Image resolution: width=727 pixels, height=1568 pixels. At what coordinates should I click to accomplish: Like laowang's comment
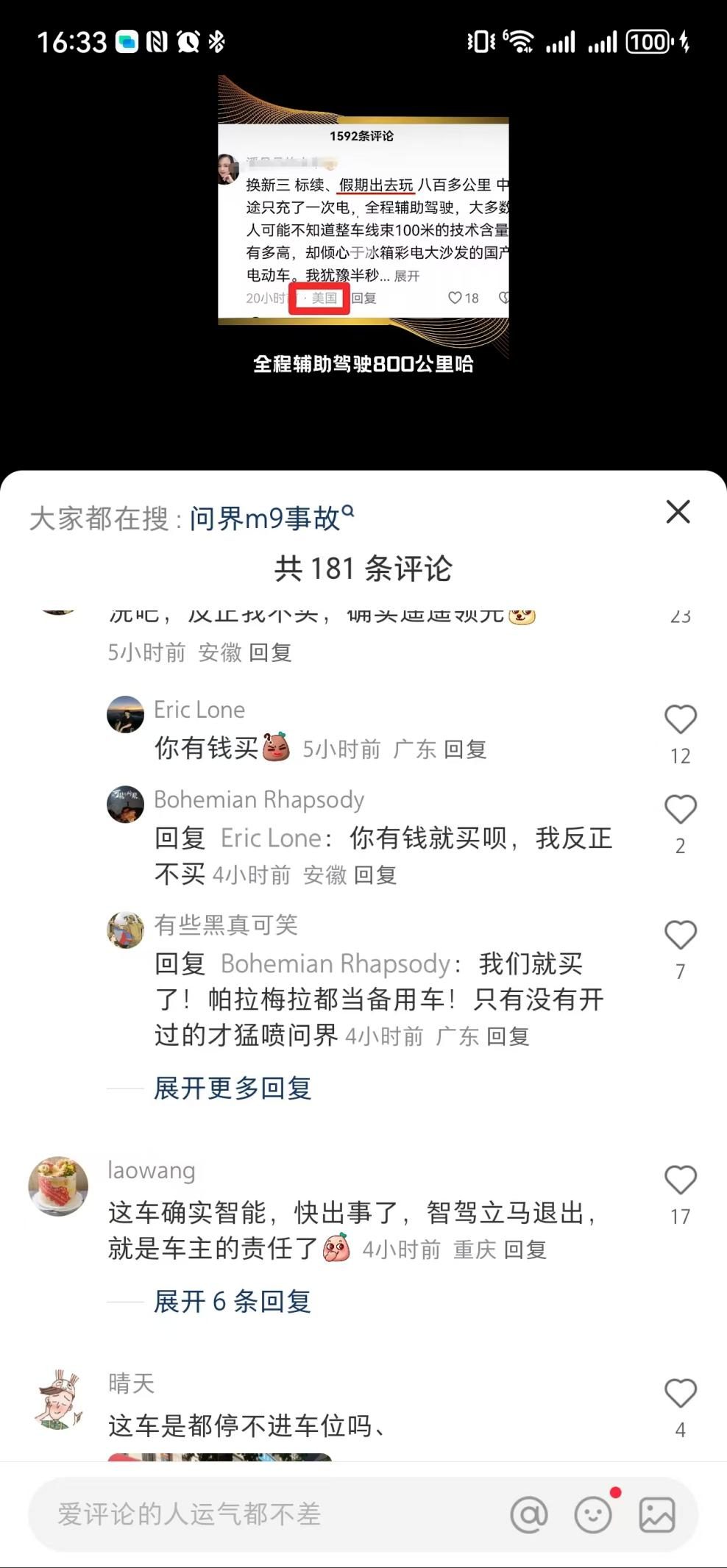click(680, 1180)
